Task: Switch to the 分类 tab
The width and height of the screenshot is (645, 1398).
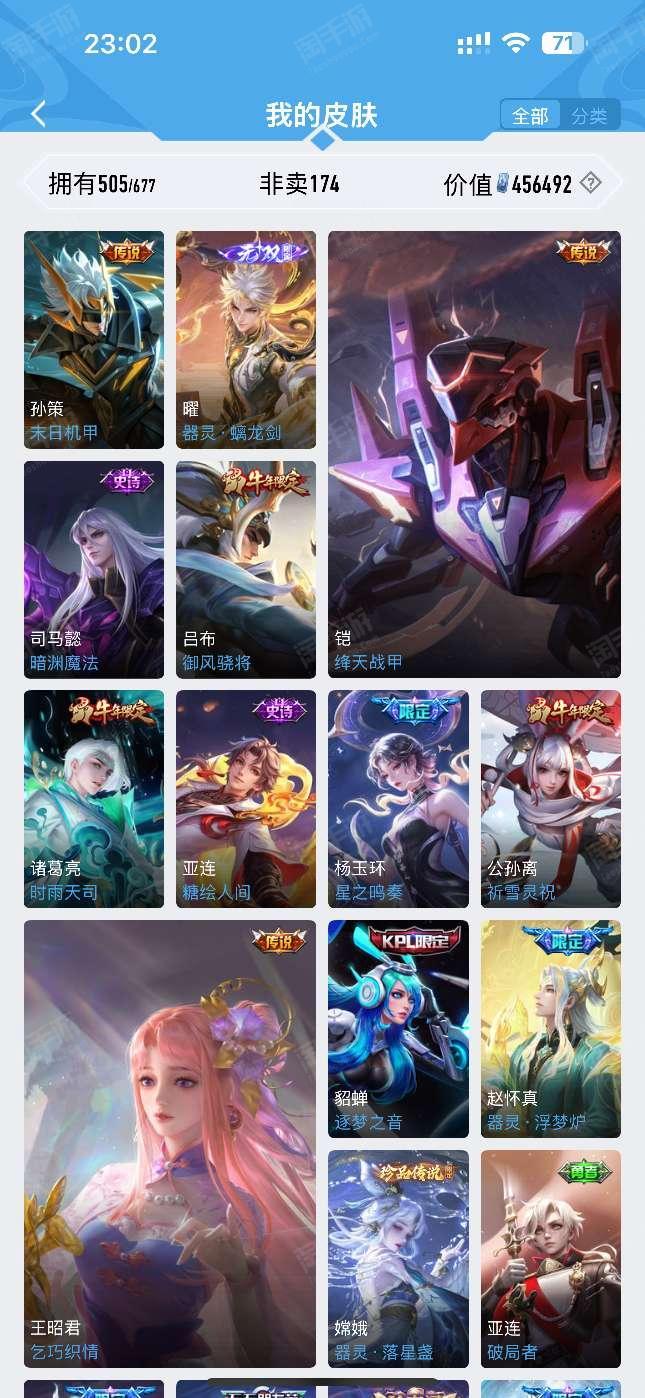Action: tap(590, 116)
